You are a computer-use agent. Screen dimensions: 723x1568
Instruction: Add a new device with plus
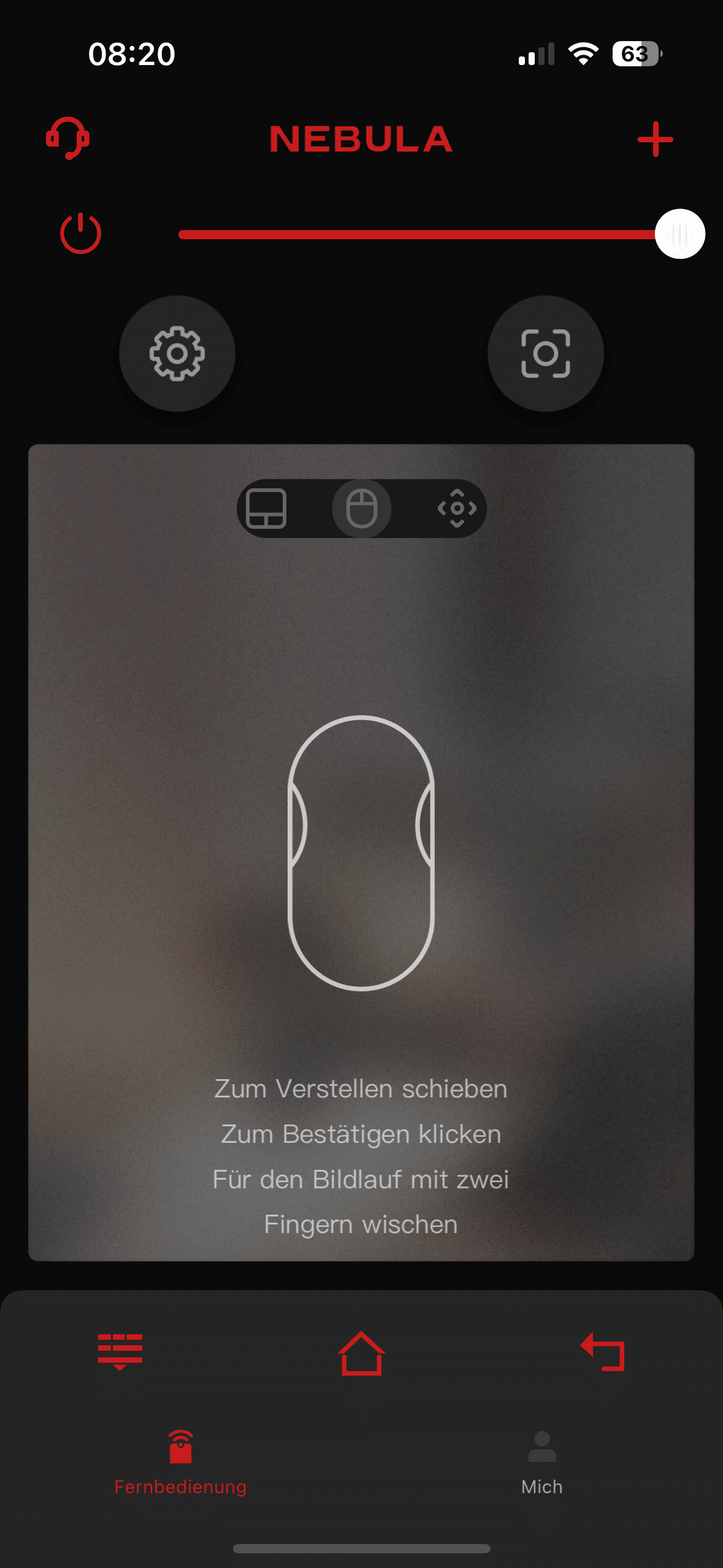pos(655,139)
